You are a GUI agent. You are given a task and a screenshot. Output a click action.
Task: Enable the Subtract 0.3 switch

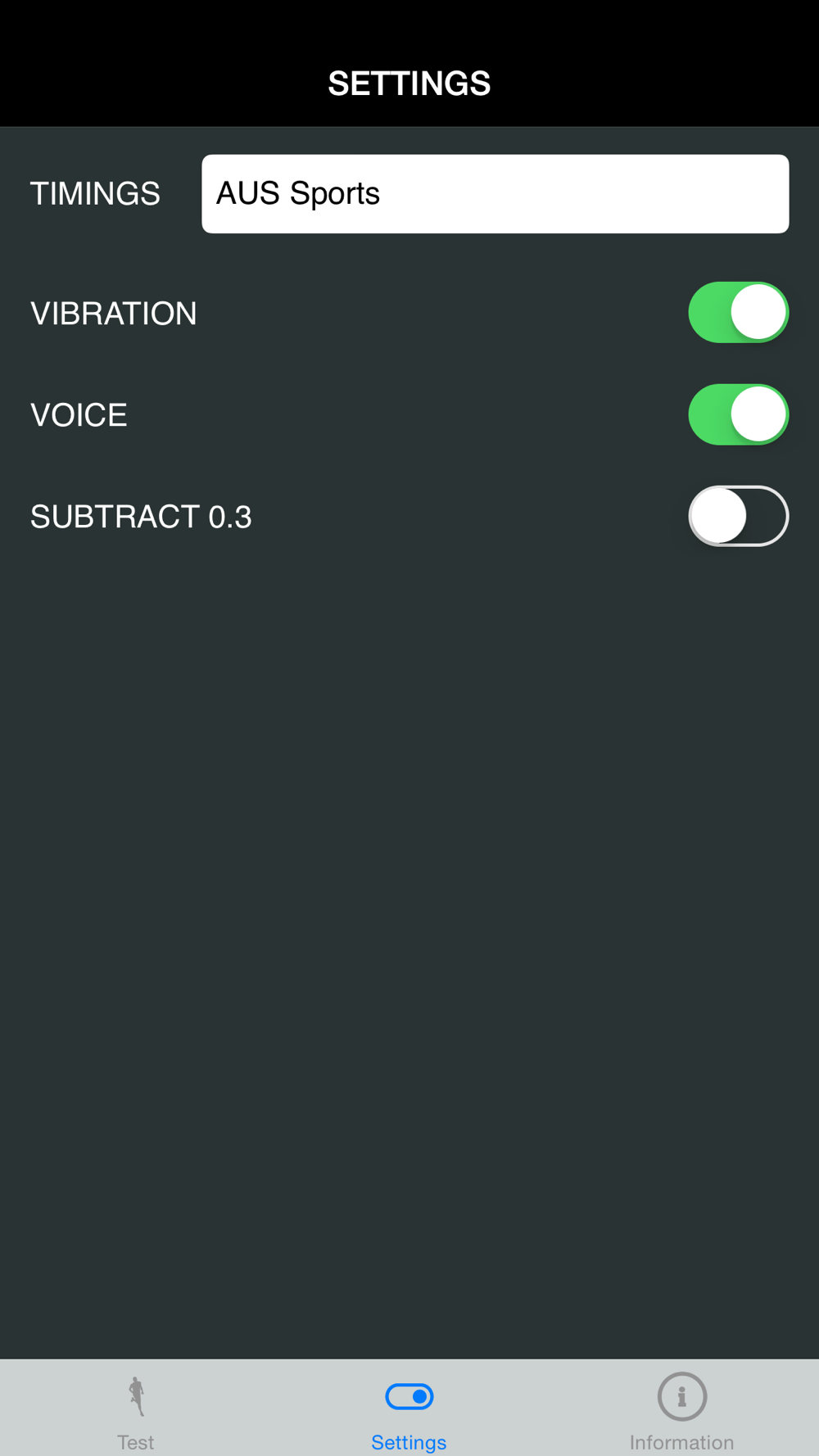pos(738,516)
